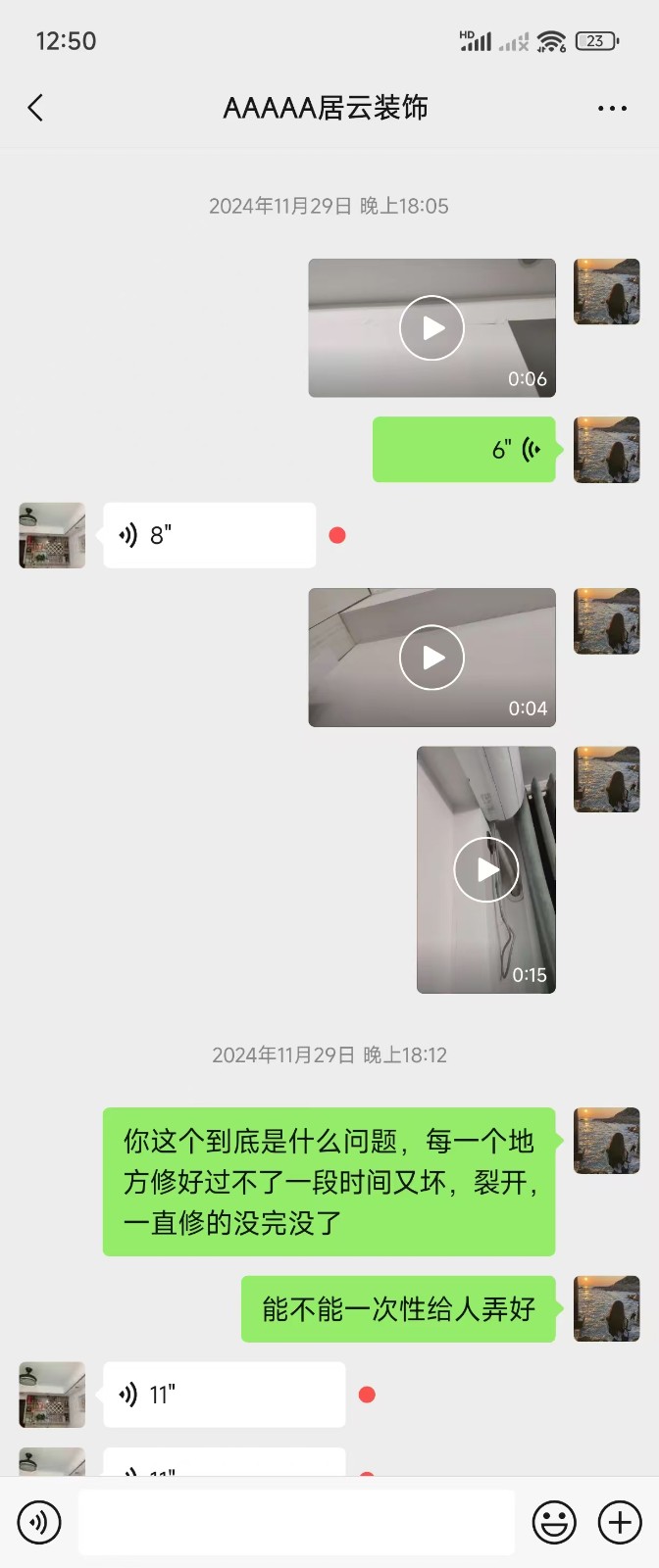
Task: Go back from the 居云装饰 chat
Action: 36,108
